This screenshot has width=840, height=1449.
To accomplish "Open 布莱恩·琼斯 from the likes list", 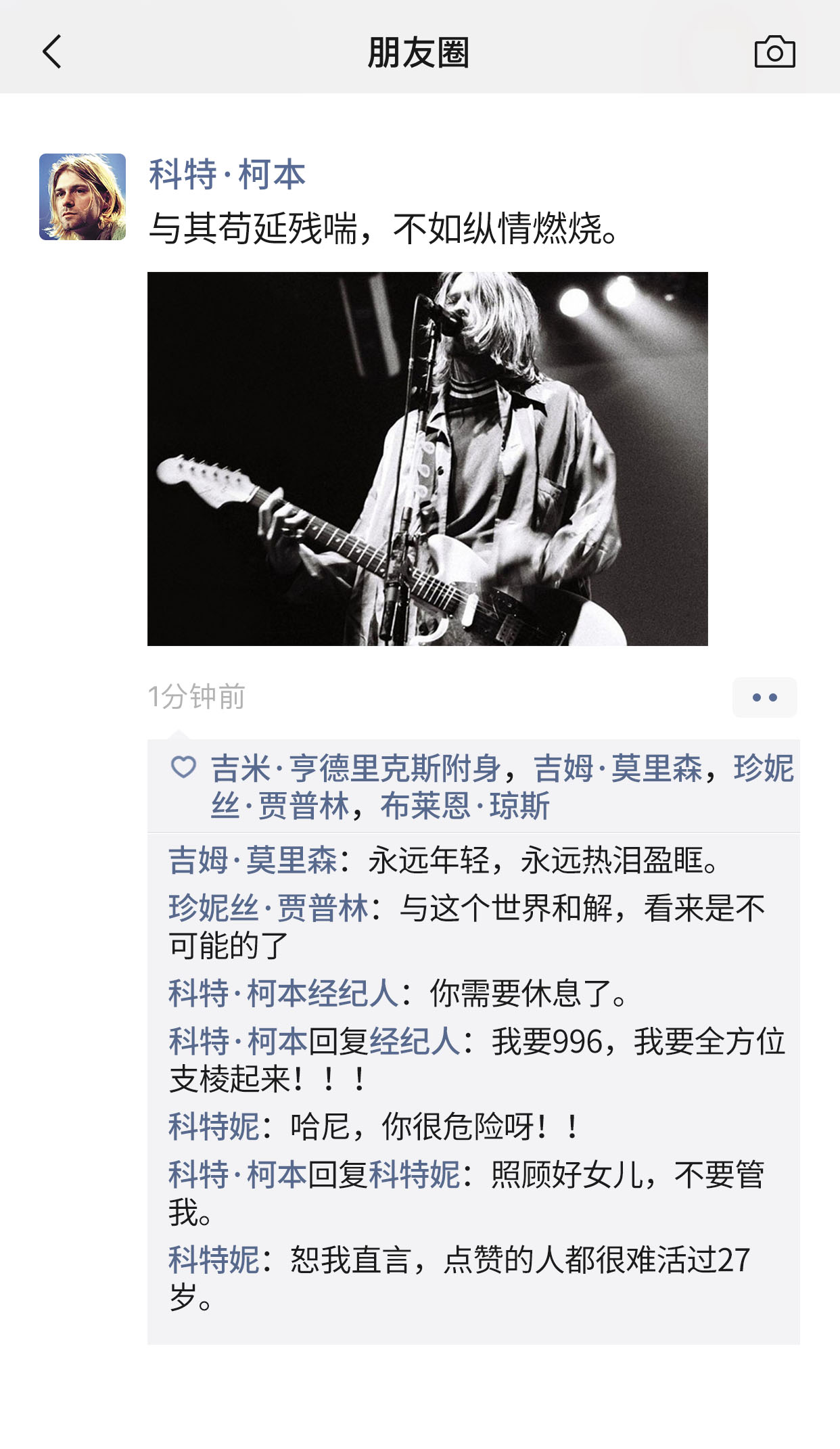I will coord(465,806).
